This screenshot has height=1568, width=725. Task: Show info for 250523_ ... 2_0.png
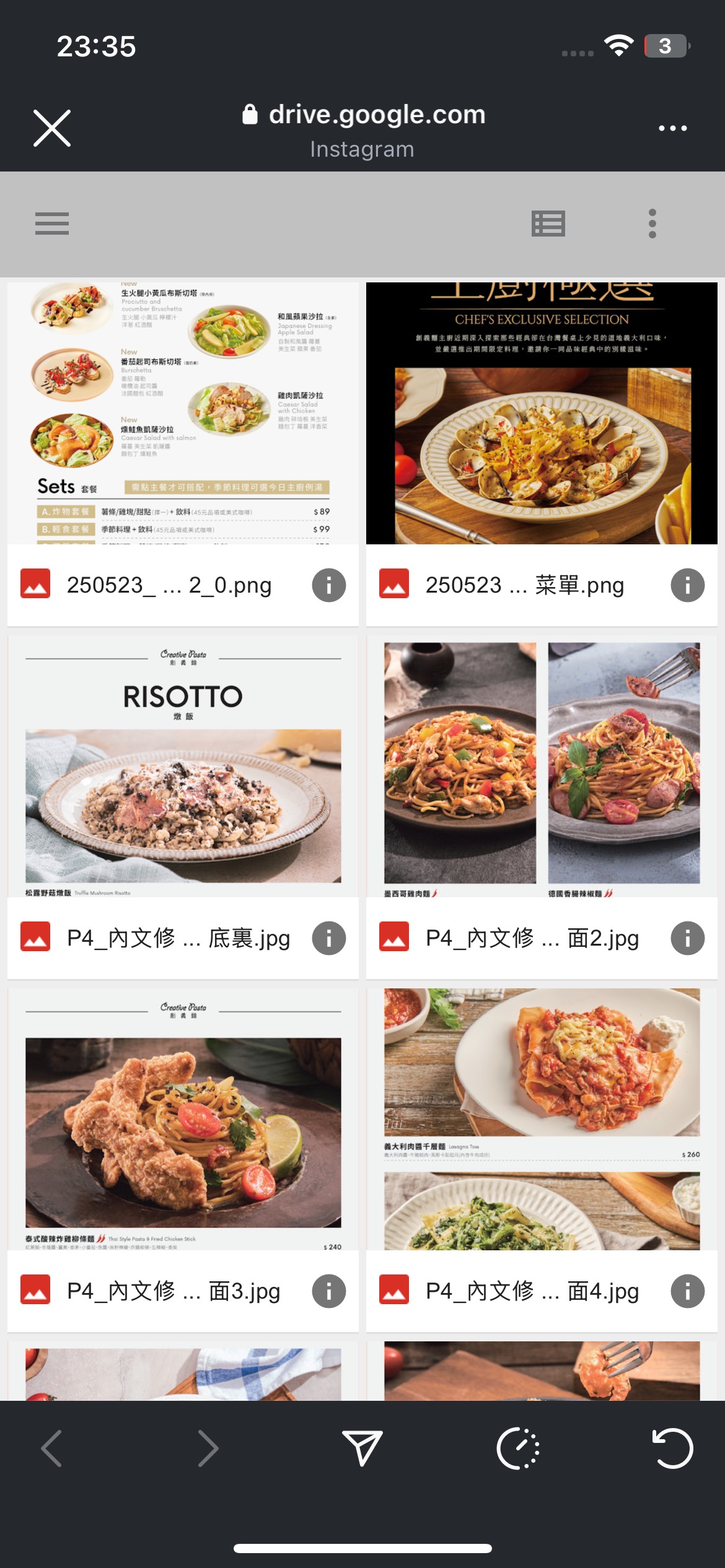click(x=328, y=585)
